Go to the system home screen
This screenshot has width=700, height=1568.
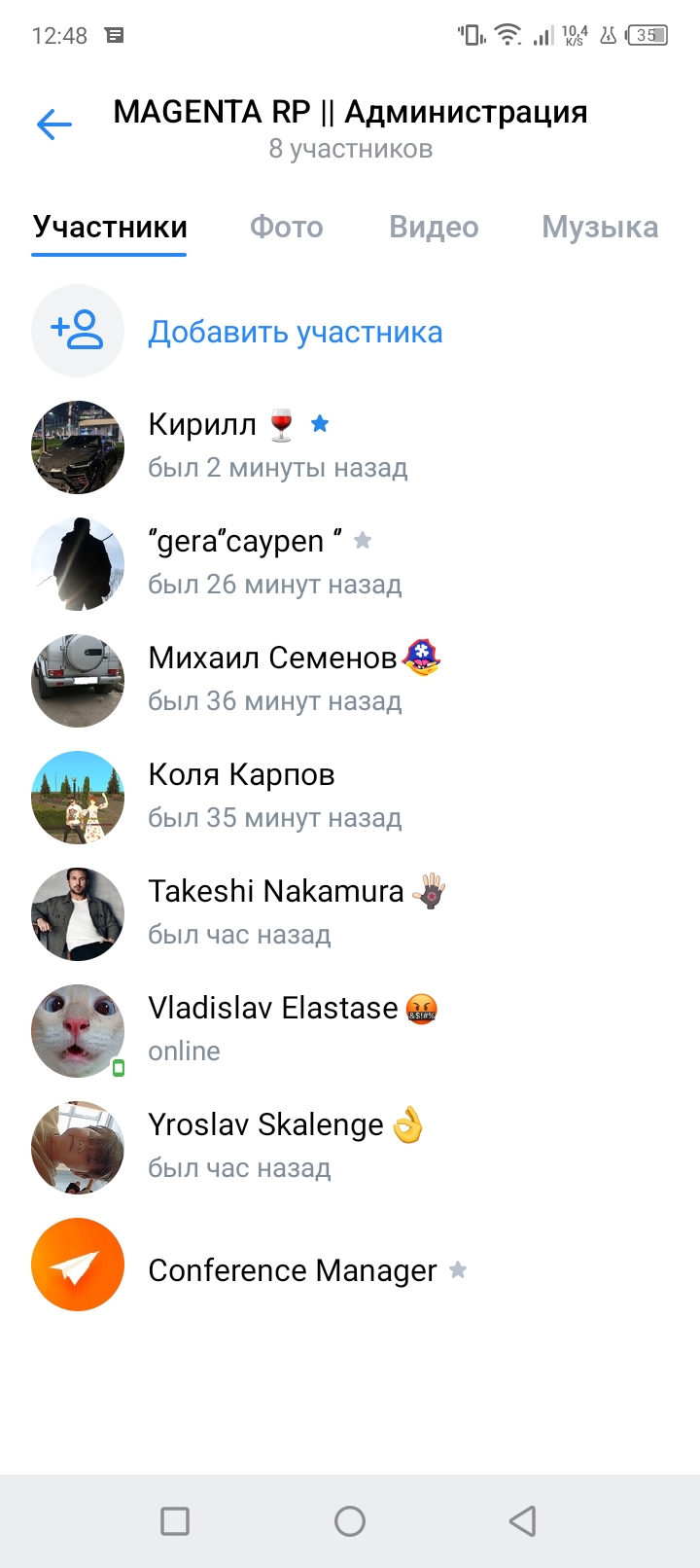click(350, 1520)
